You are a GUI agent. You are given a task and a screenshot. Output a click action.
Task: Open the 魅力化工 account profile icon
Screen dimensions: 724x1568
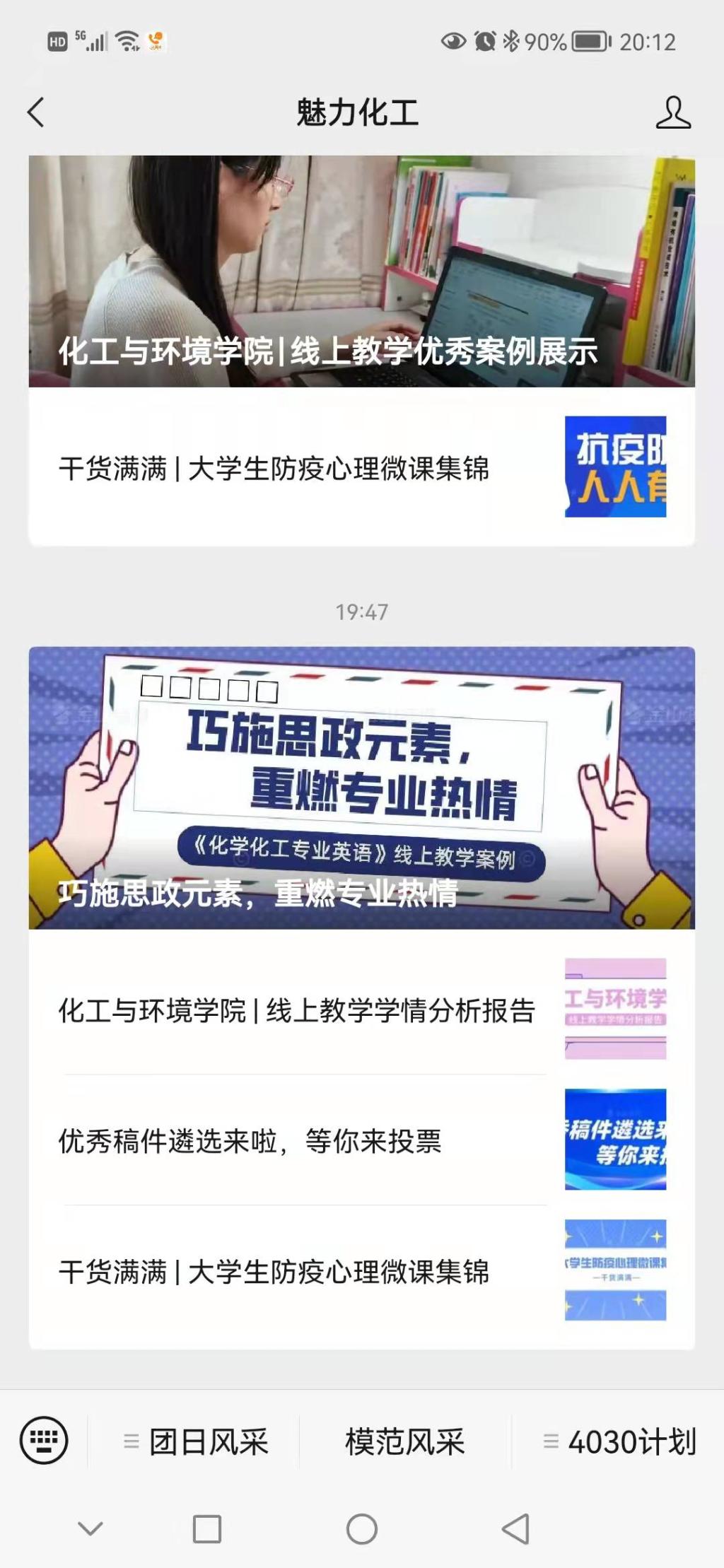pyautogui.click(x=672, y=112)
